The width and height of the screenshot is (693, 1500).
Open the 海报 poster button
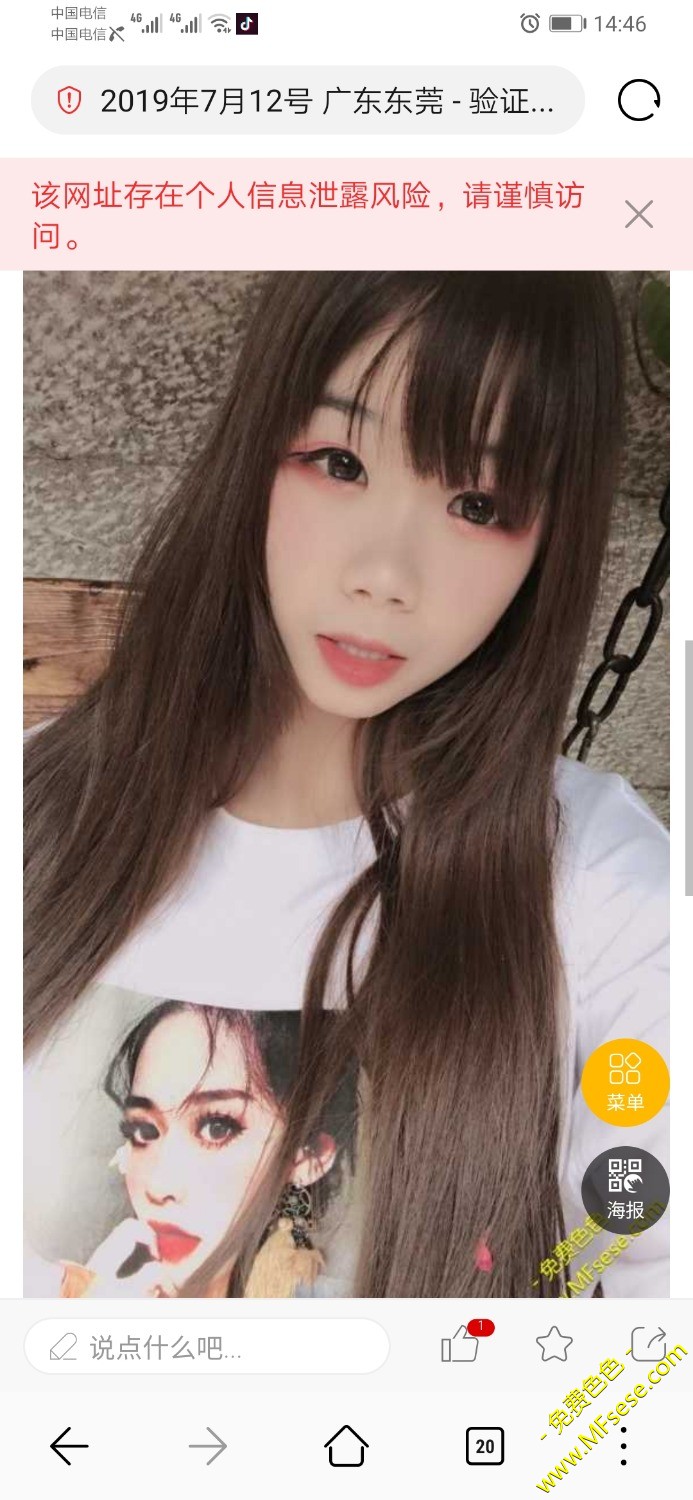tap(625, 1190)
